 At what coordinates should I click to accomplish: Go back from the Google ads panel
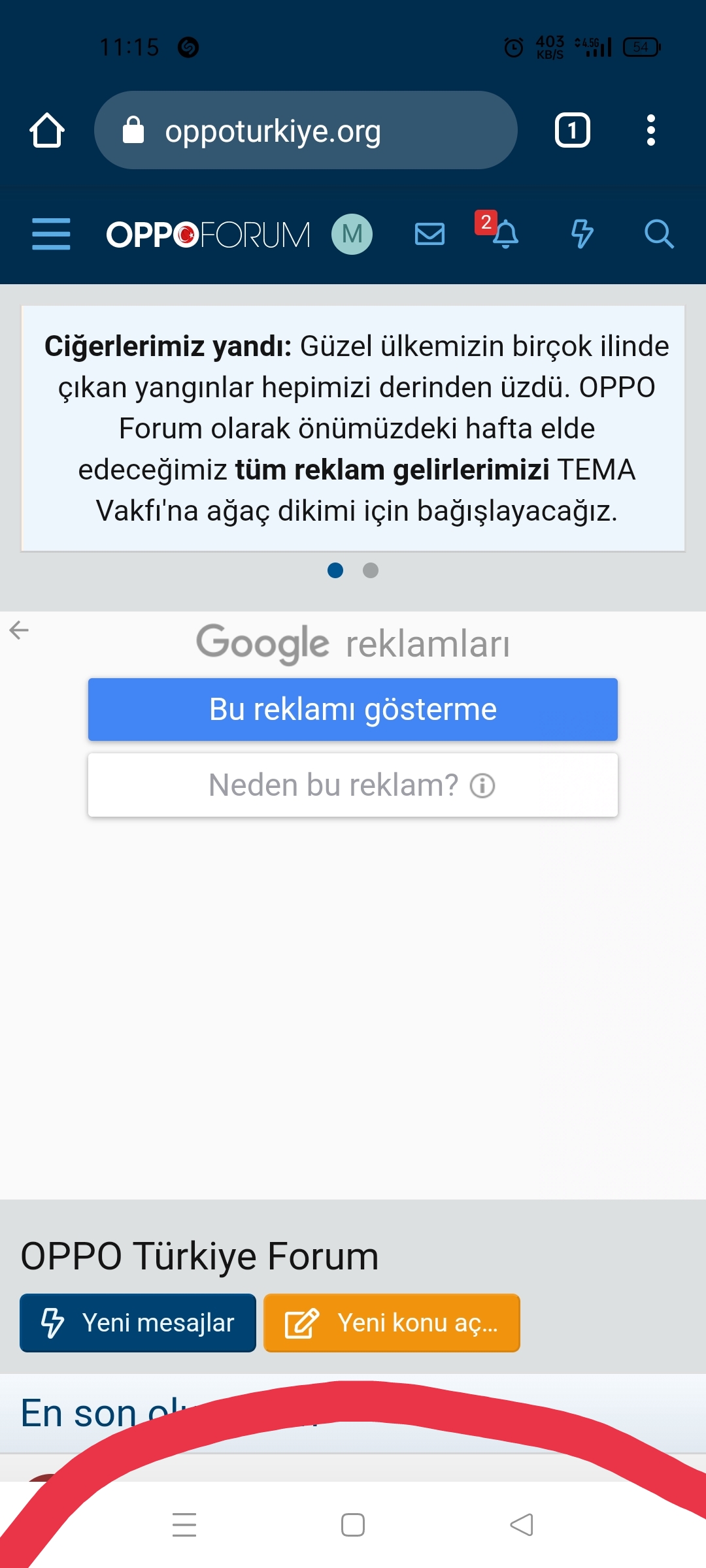[x=19, y=630]
